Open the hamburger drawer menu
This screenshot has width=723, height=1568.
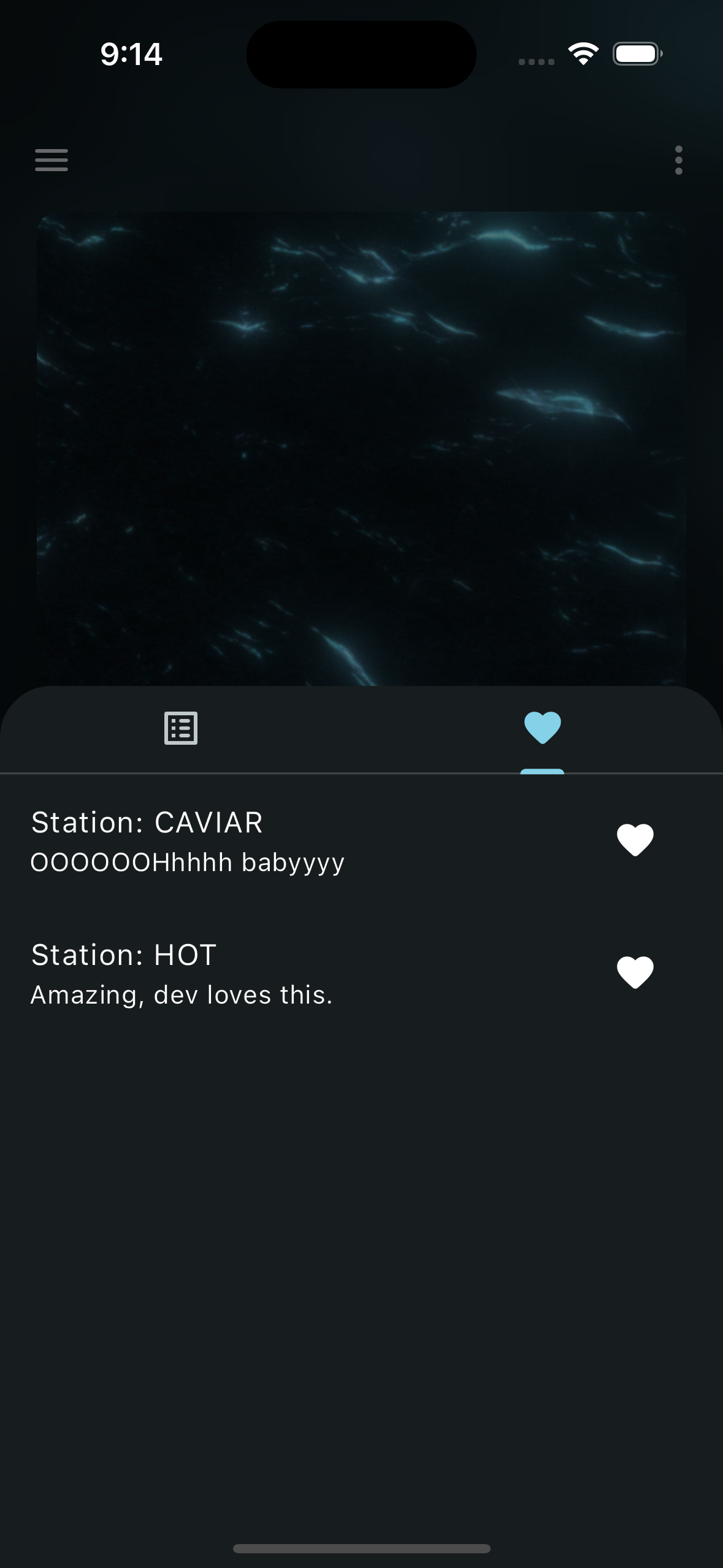pyautogui.click(x=52, y=160)
